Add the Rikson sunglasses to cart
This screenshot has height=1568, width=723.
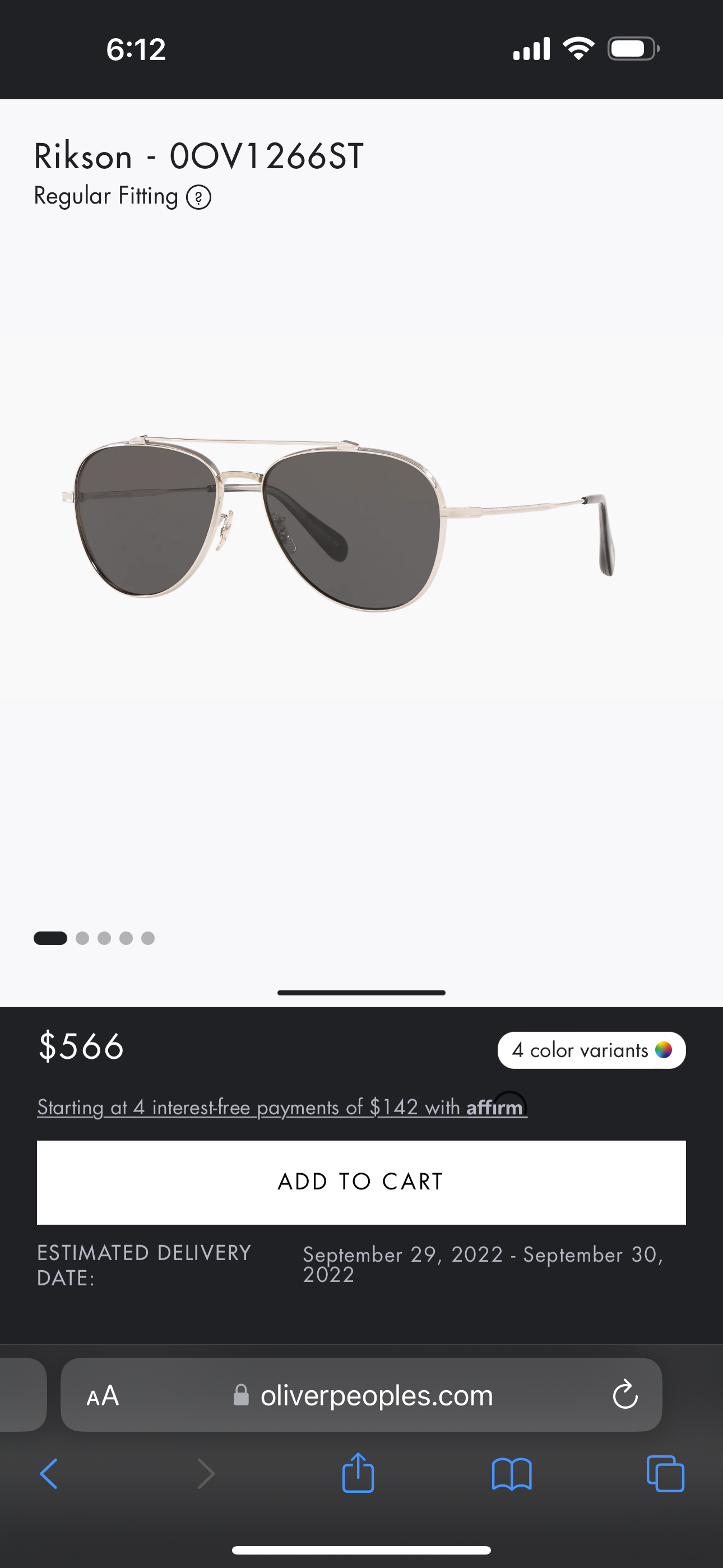click(361, 1182)
